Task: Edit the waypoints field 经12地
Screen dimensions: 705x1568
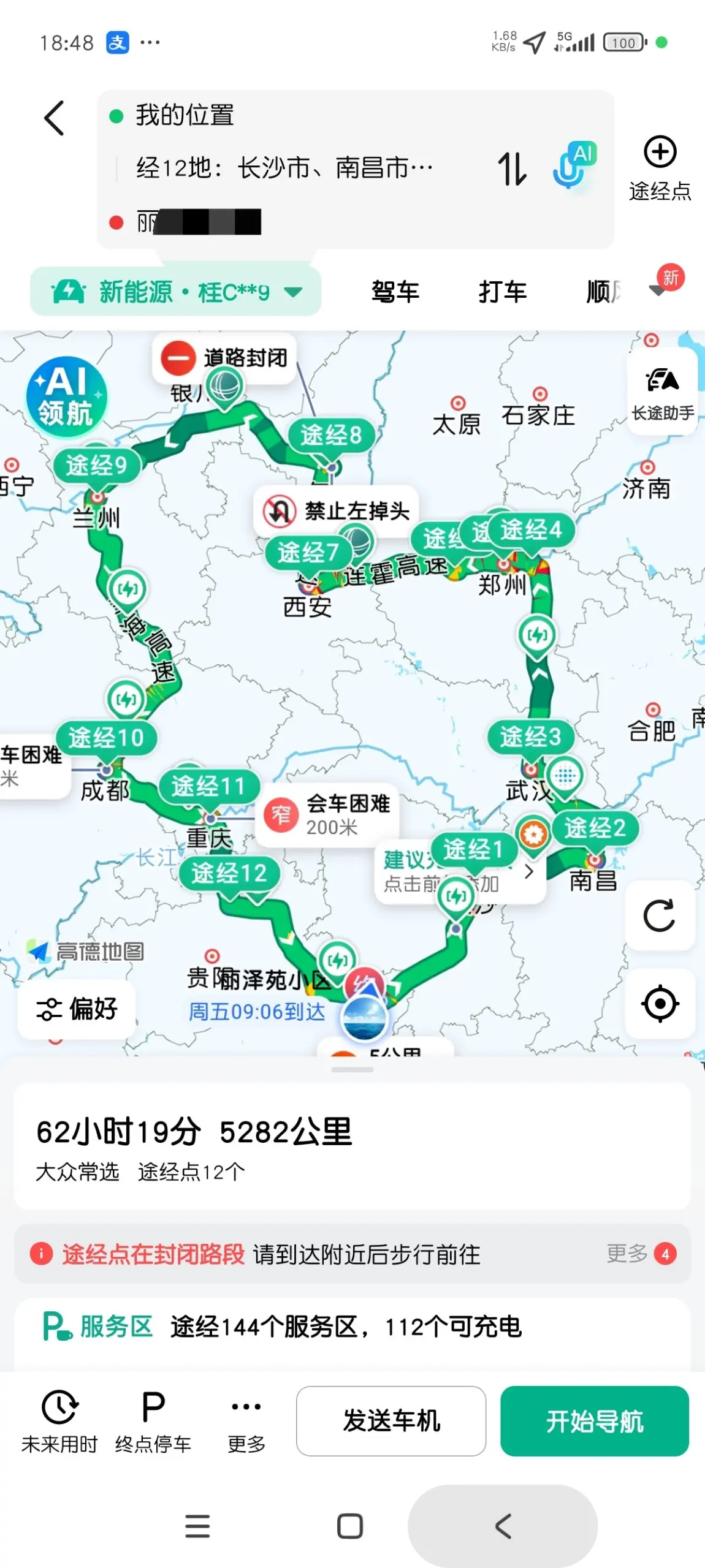Action: point(284,168)
